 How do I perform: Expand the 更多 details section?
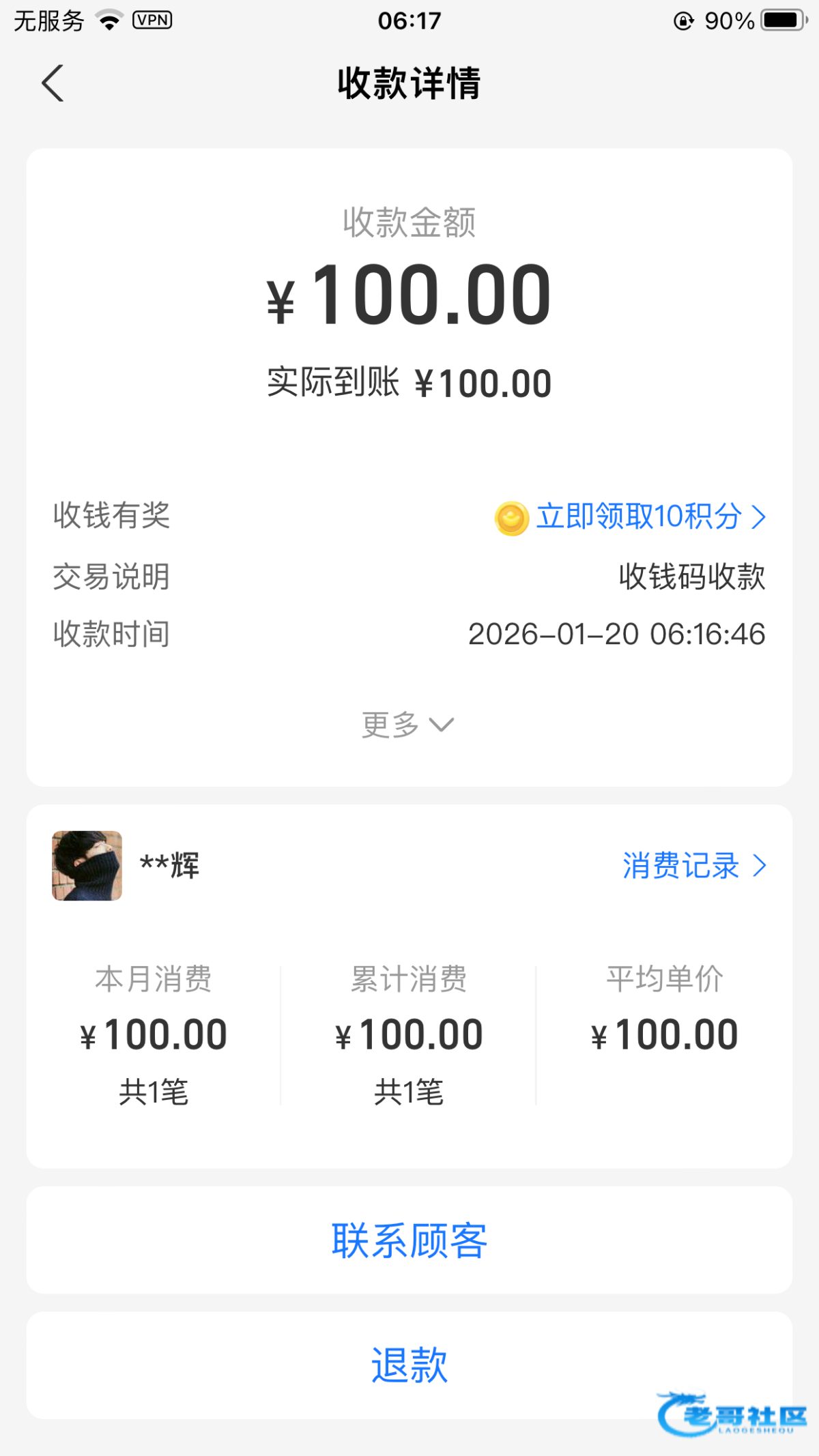407,724
